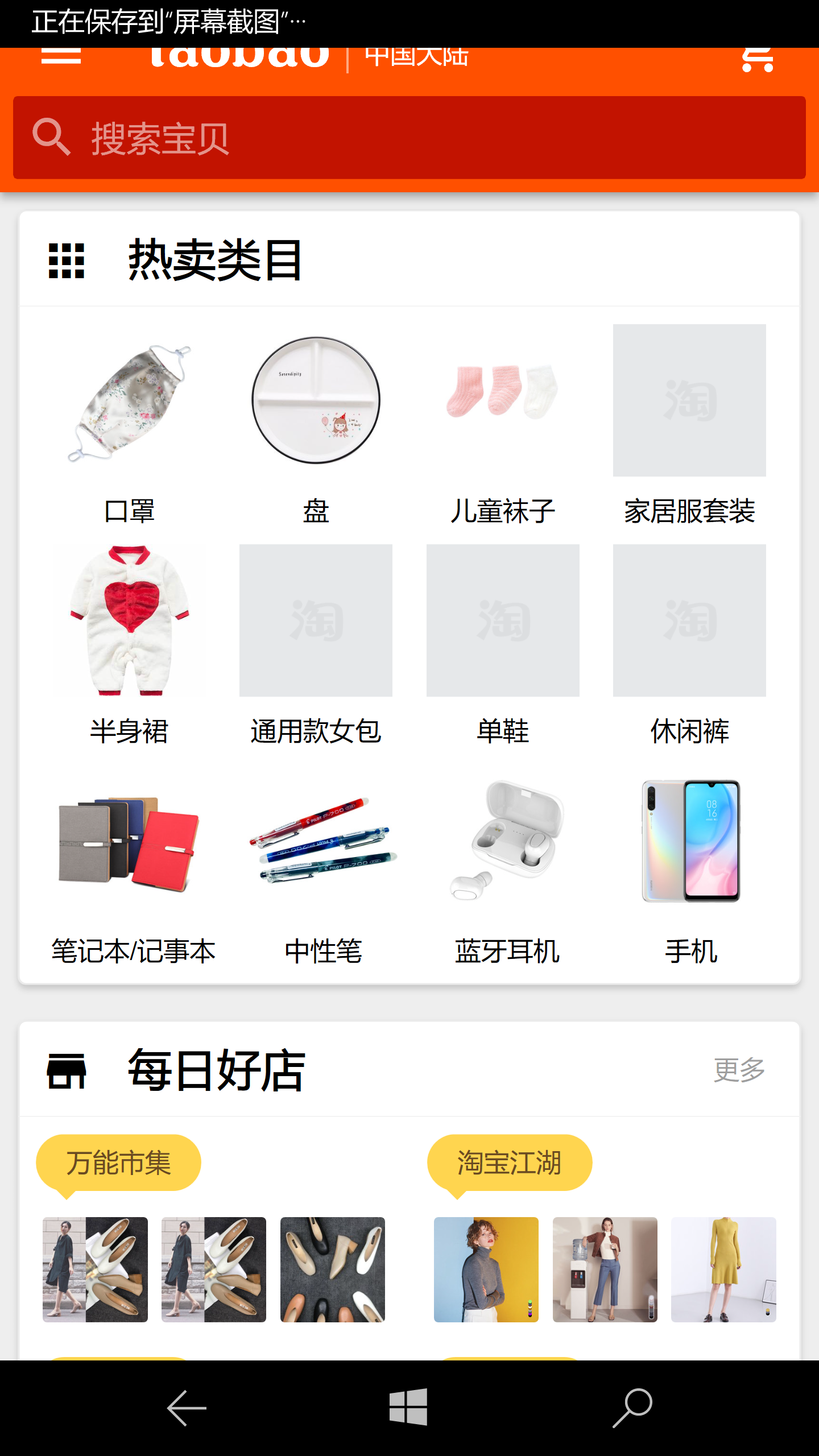Open the shopping cart
819x1456 pixels.
(758, 60)
